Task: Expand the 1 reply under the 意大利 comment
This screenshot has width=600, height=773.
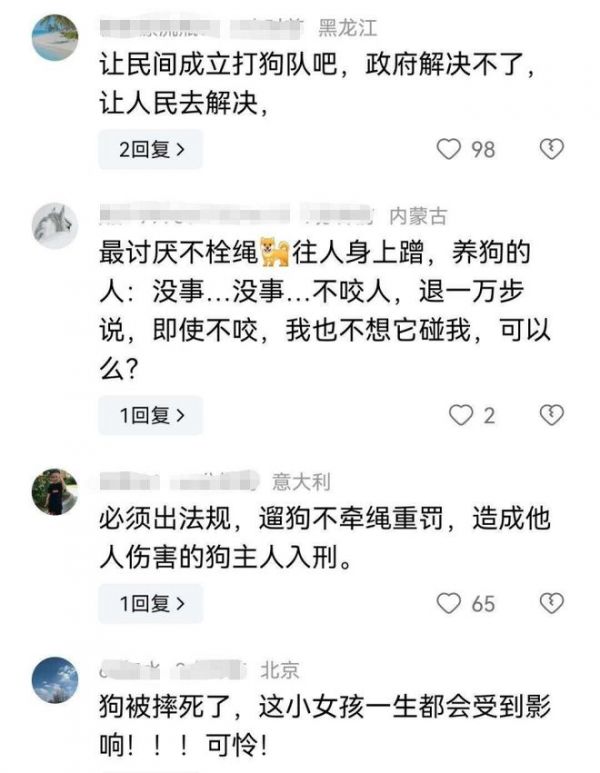Action: tap(150, 603)
